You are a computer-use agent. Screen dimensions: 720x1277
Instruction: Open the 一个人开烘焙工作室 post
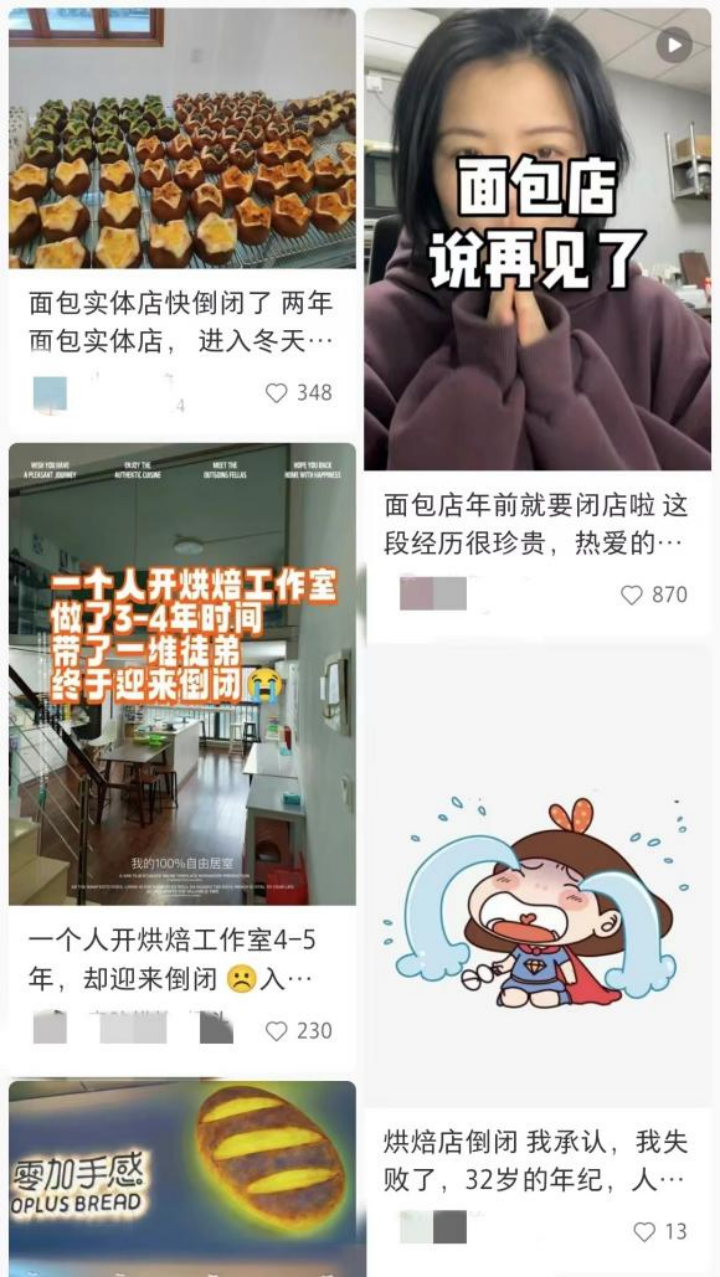(x=182, y=675)
